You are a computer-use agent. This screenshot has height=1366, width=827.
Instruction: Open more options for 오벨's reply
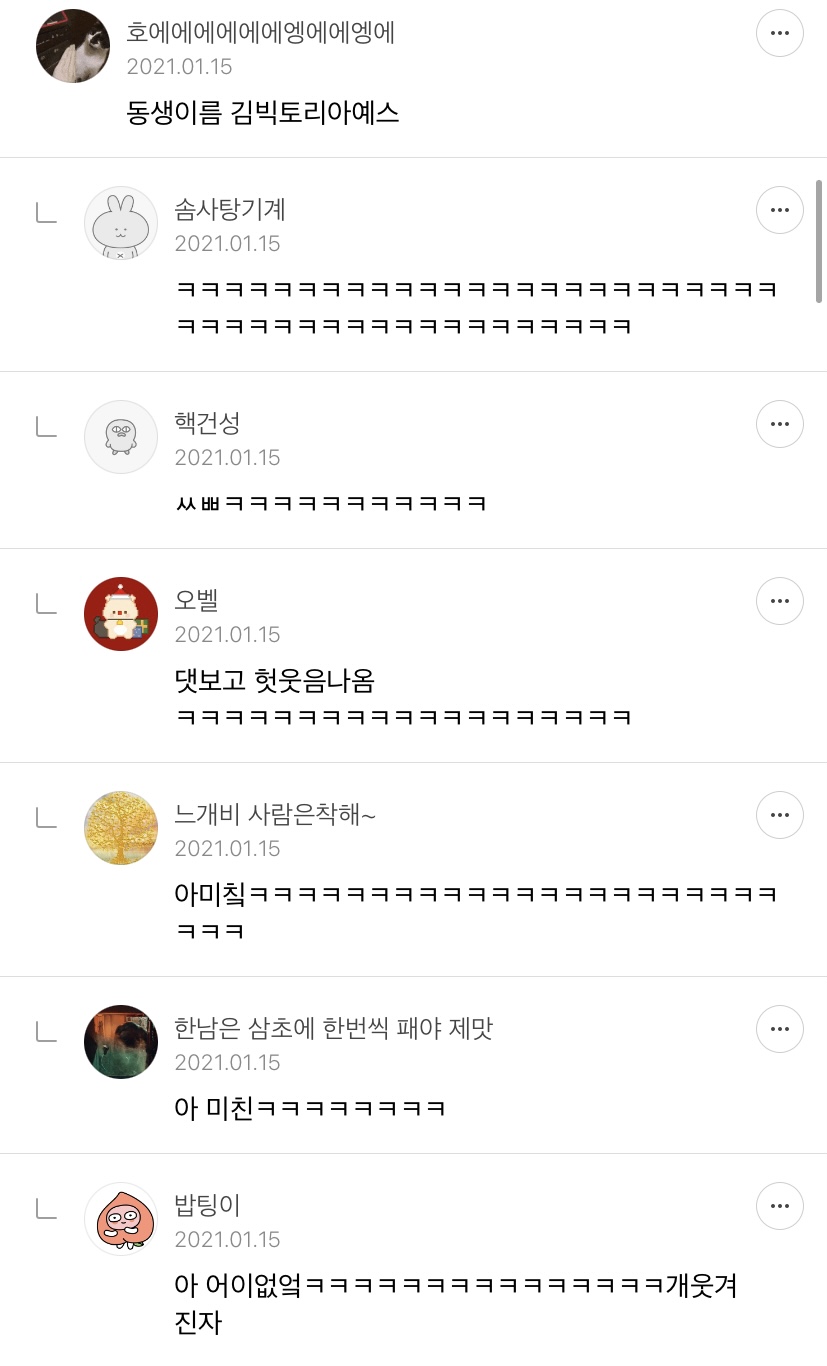(779, 602)
